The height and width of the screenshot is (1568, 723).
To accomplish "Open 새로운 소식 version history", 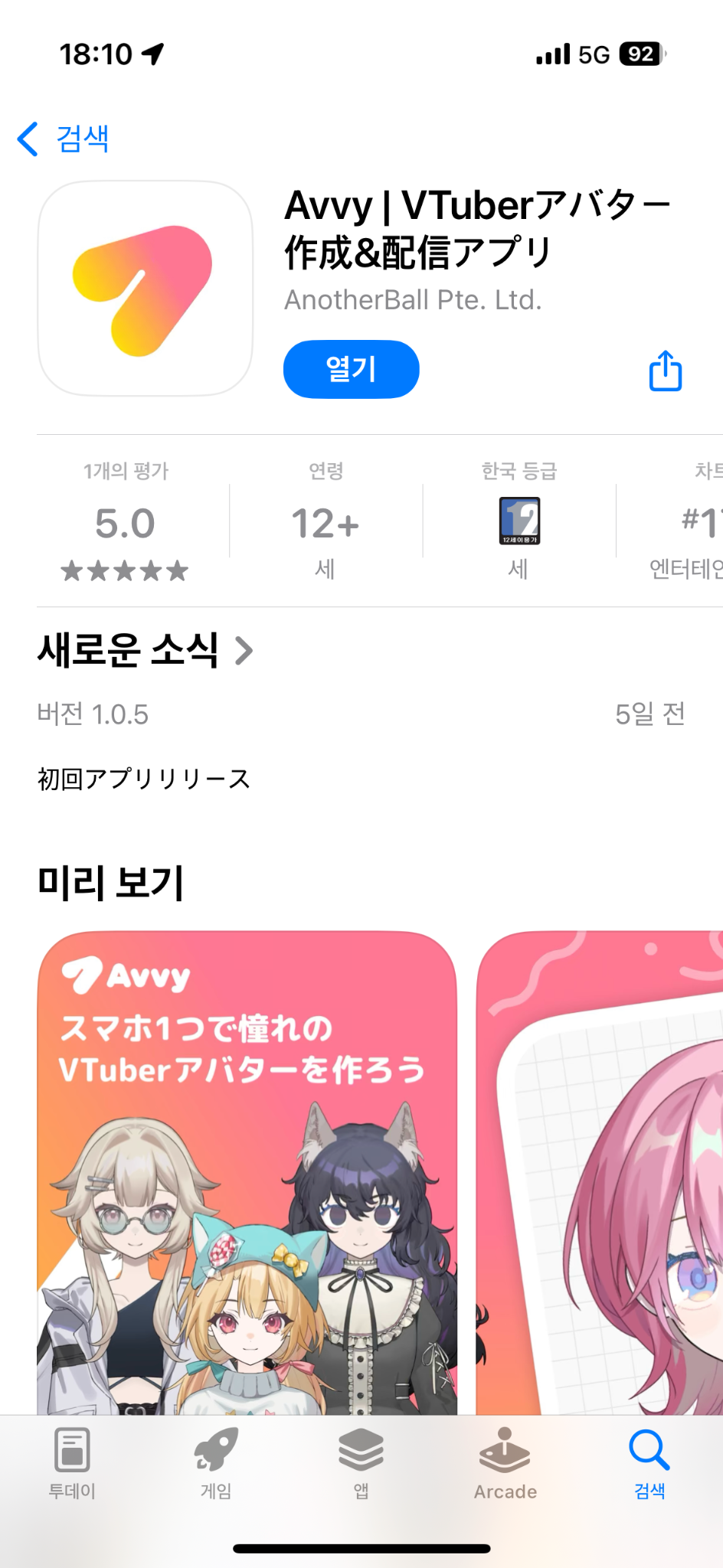I will coord(145,650).
